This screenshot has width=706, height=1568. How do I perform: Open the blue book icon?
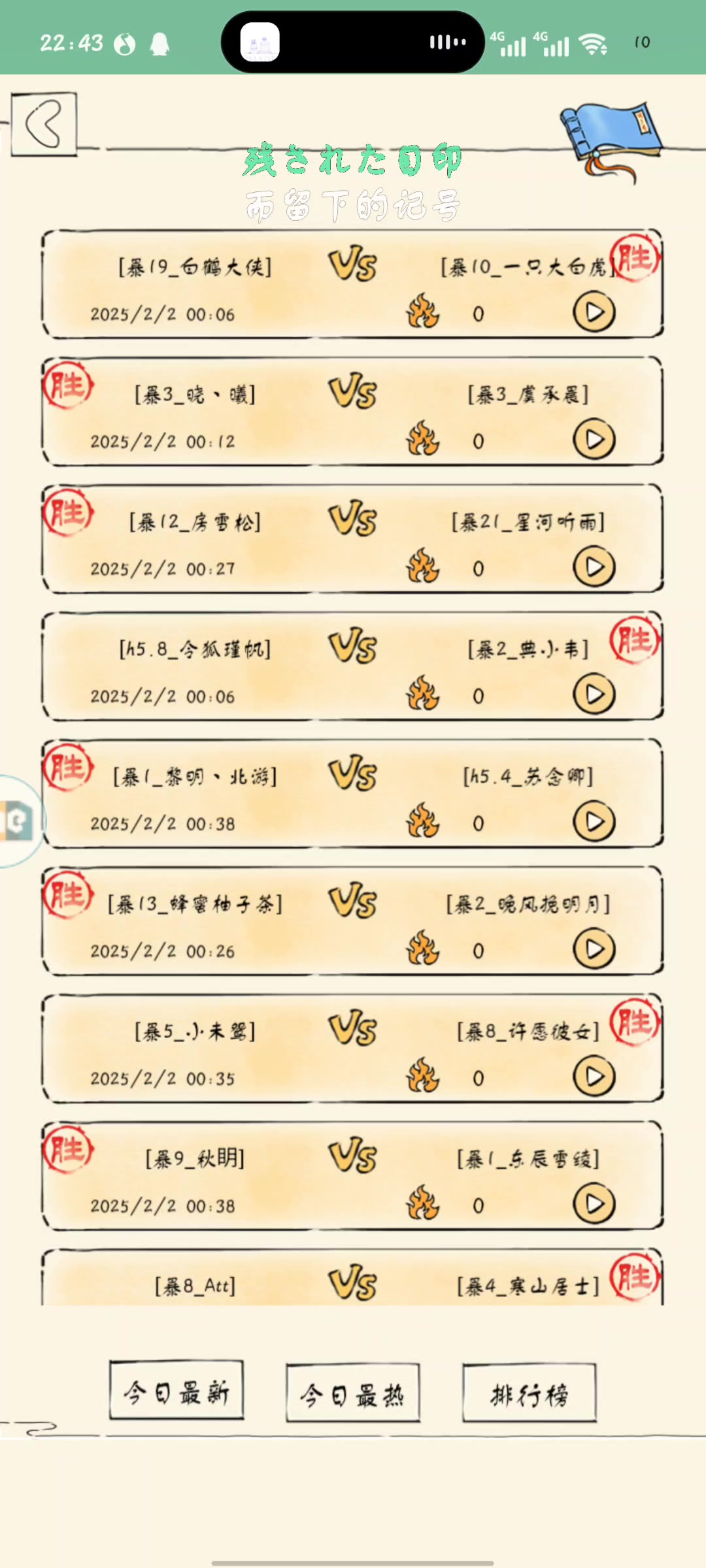(x=611, y=139)
